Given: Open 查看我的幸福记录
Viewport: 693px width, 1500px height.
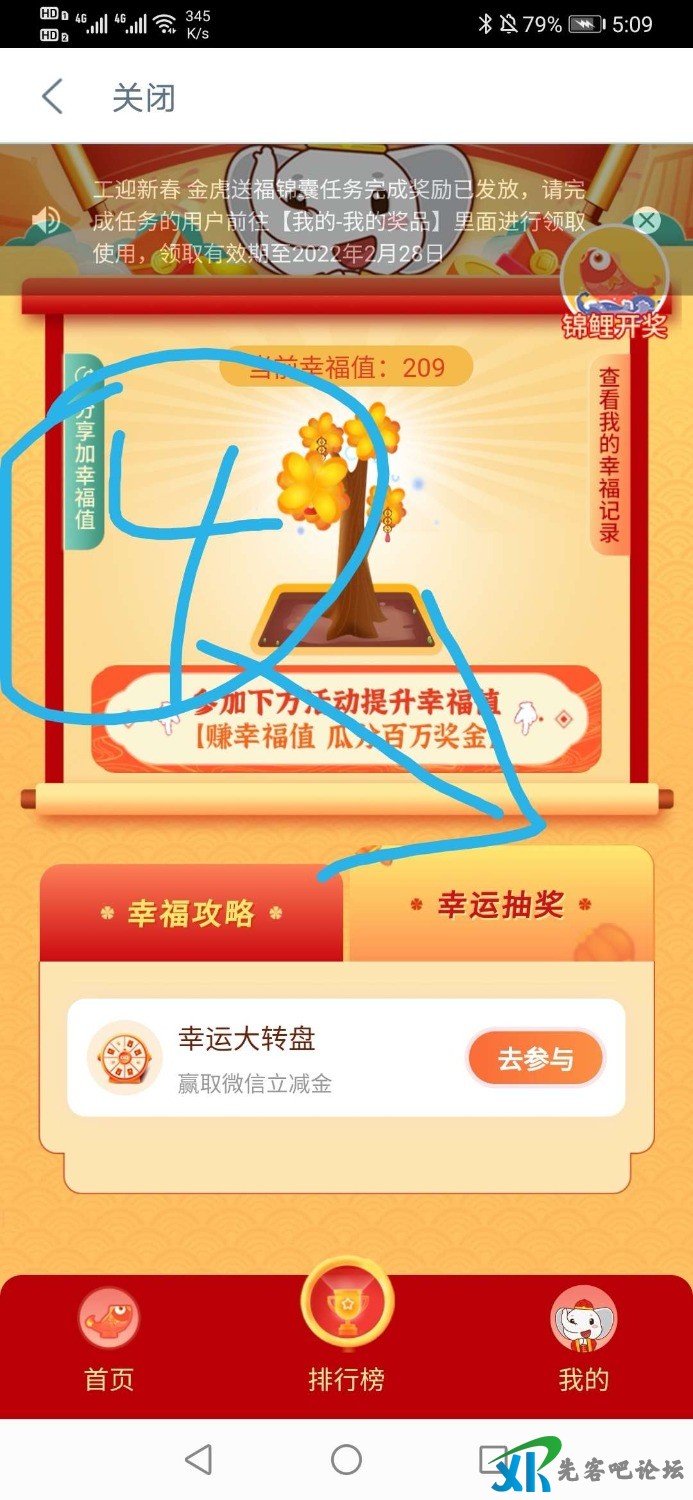Looking at the screenshot, I should 609,455.
